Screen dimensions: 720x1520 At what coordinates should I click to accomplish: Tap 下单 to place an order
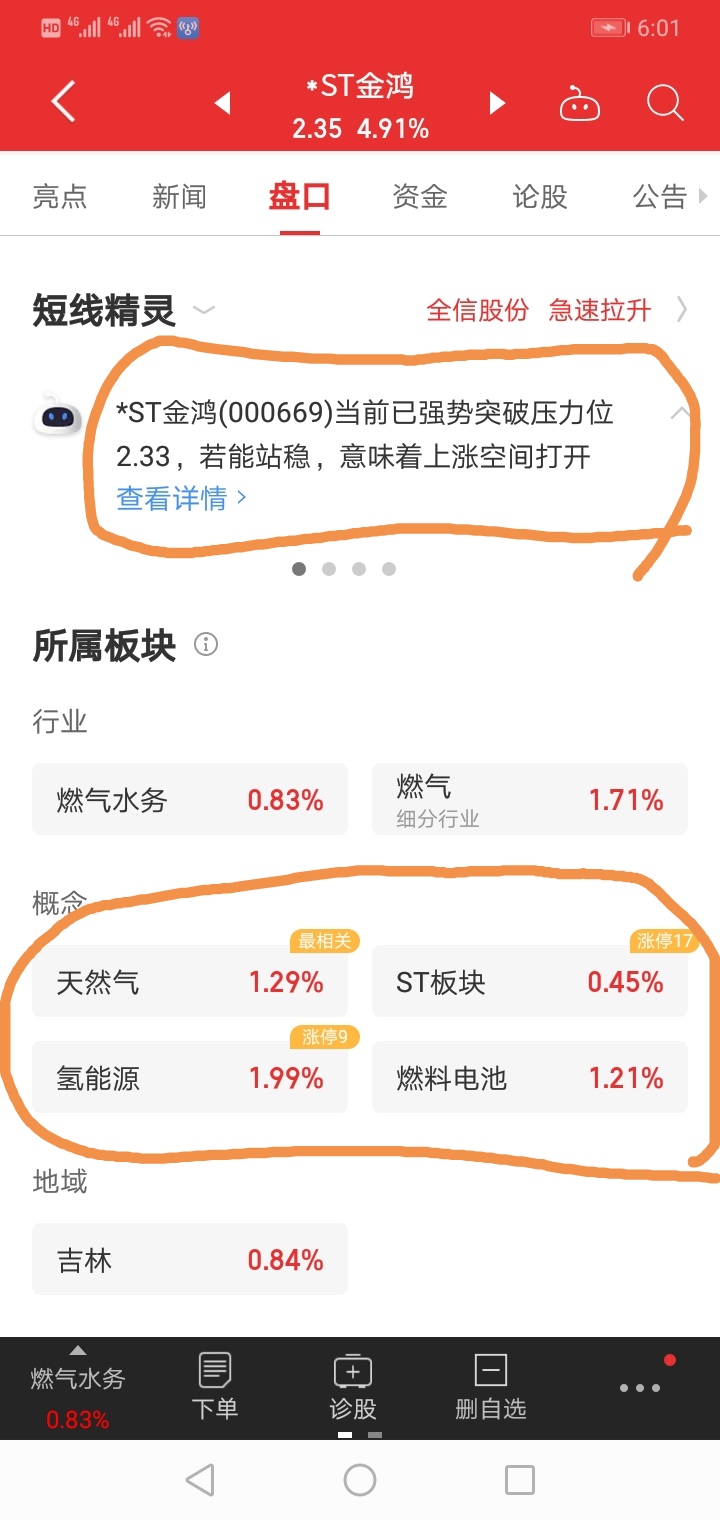point(215,1386)
